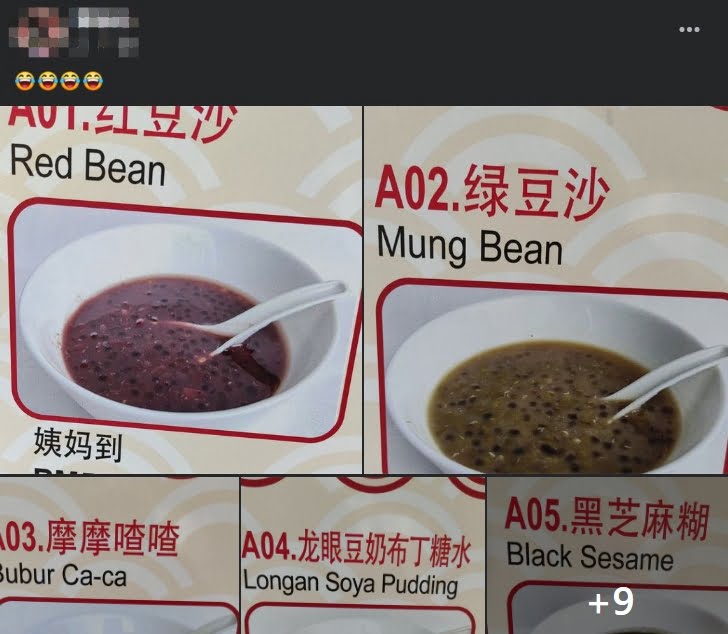The width and height of the screenshot is (728, 634).
Task: Open the post options menu
Action: point(689,30)
